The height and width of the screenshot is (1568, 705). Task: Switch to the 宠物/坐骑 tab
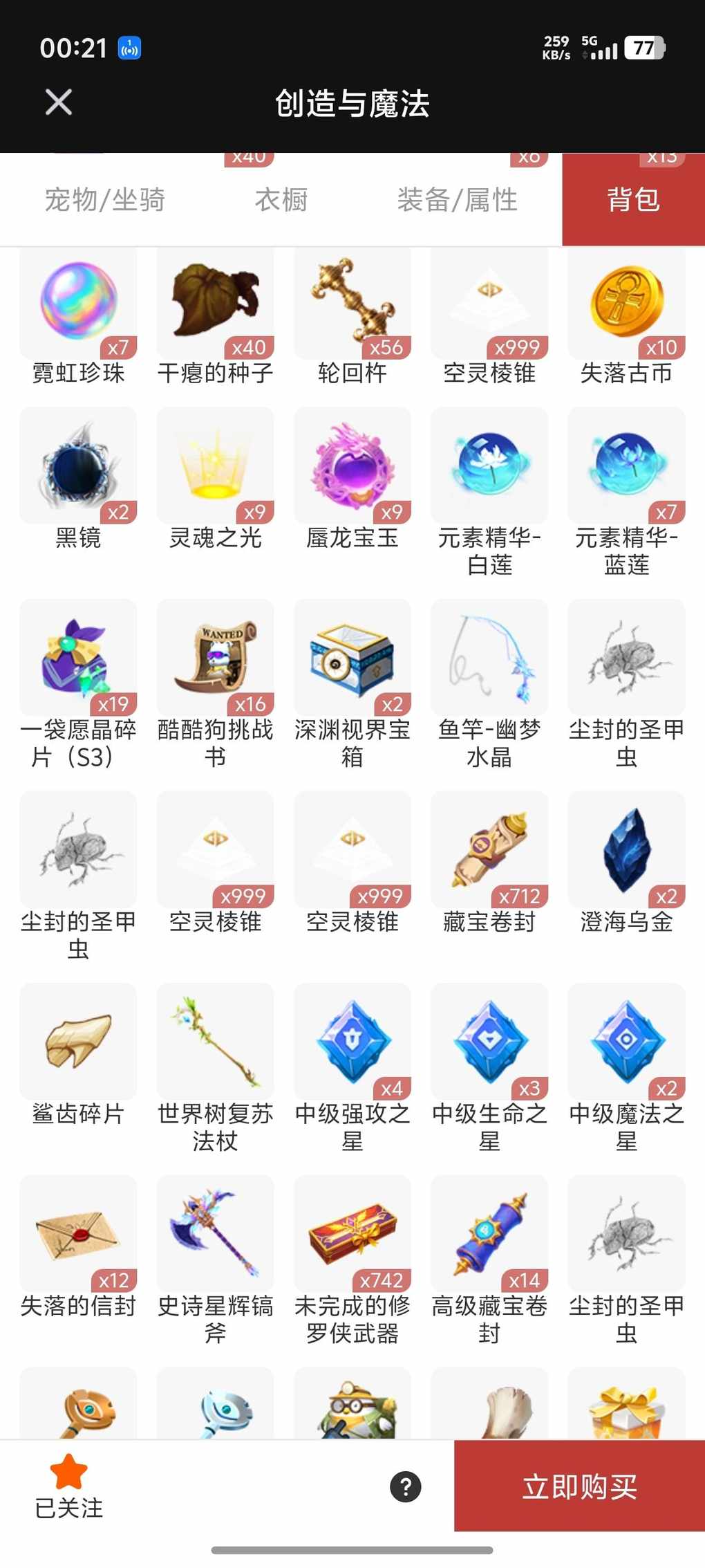[x=105, y=200]
